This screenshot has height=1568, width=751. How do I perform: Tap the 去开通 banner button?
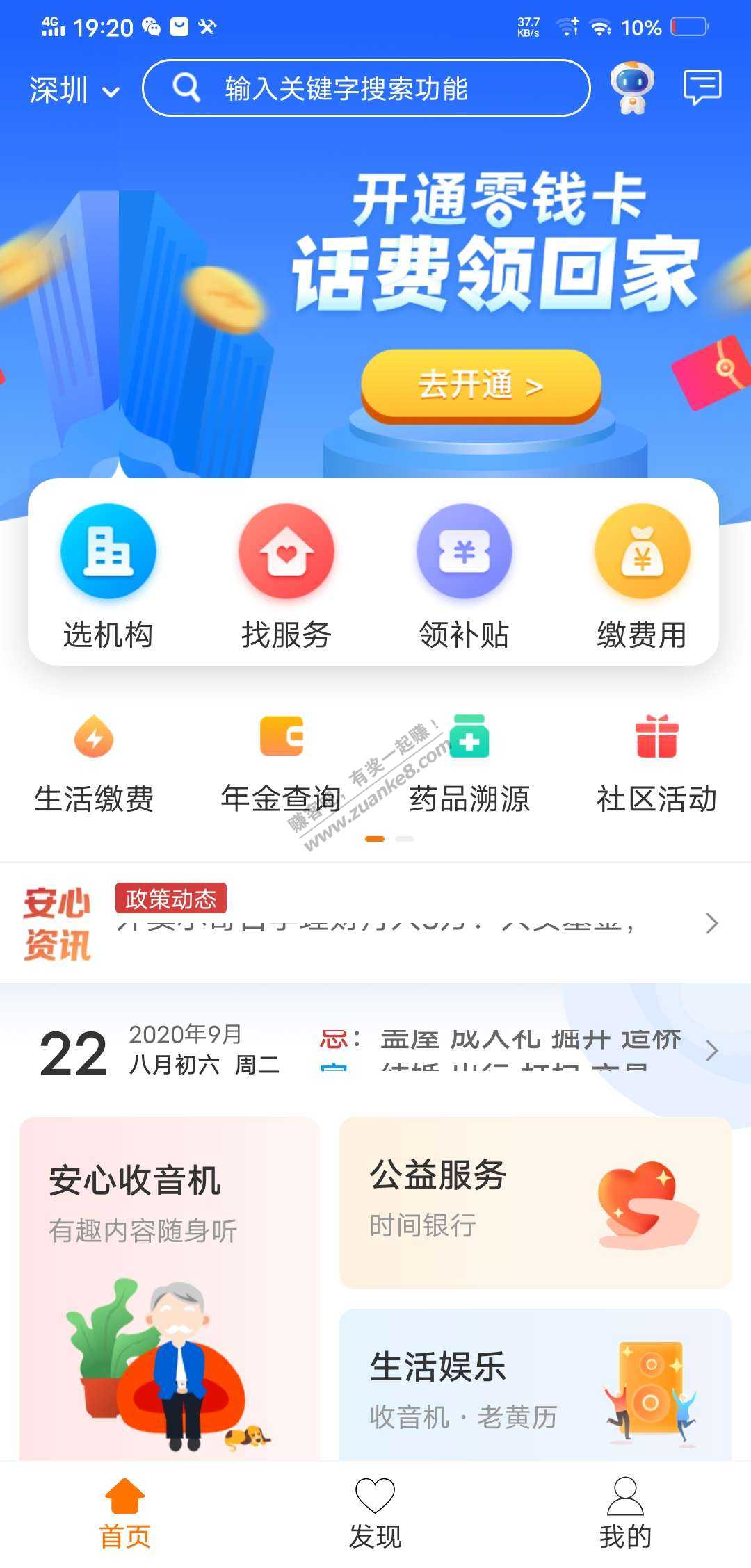[x=481, y=385]
